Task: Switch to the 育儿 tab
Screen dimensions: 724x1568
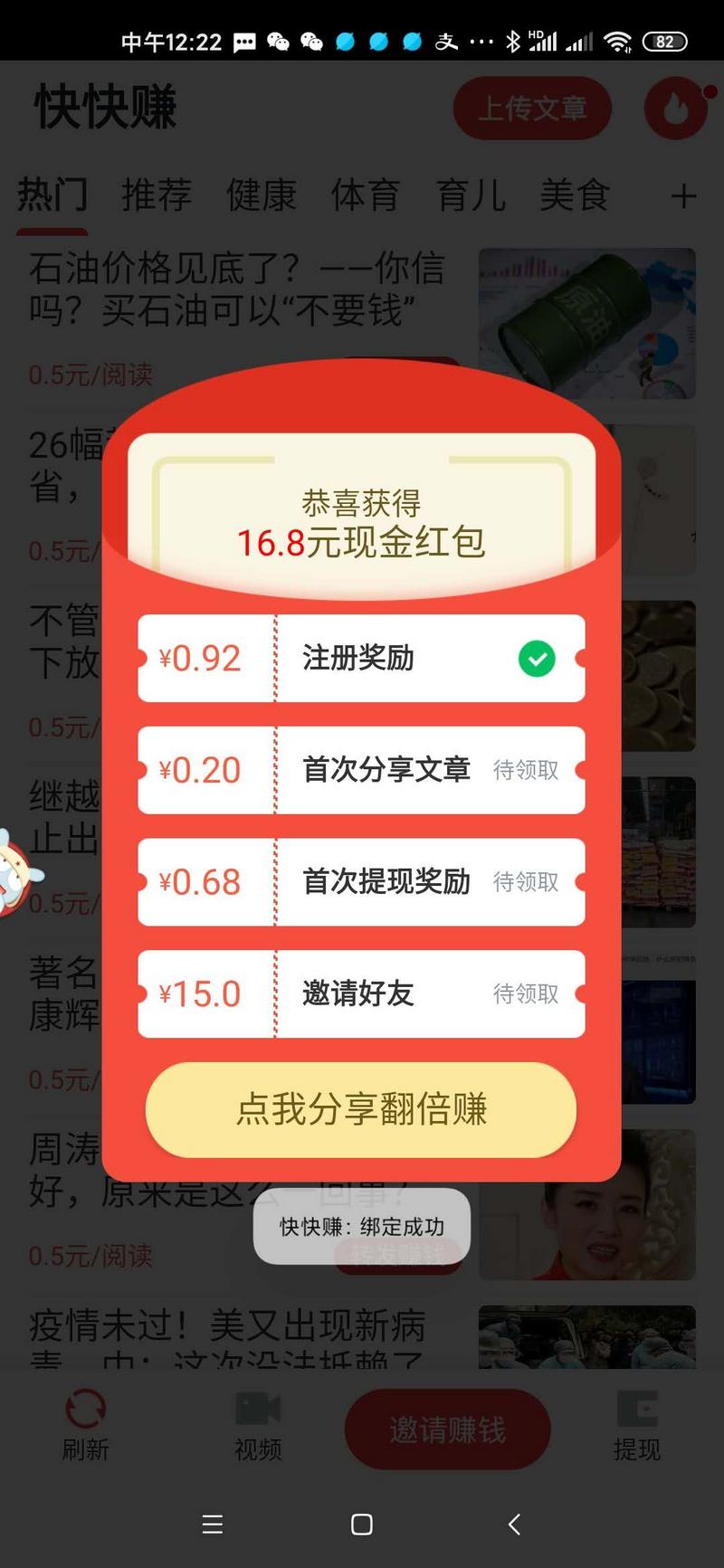Action: tap(470, 195)
